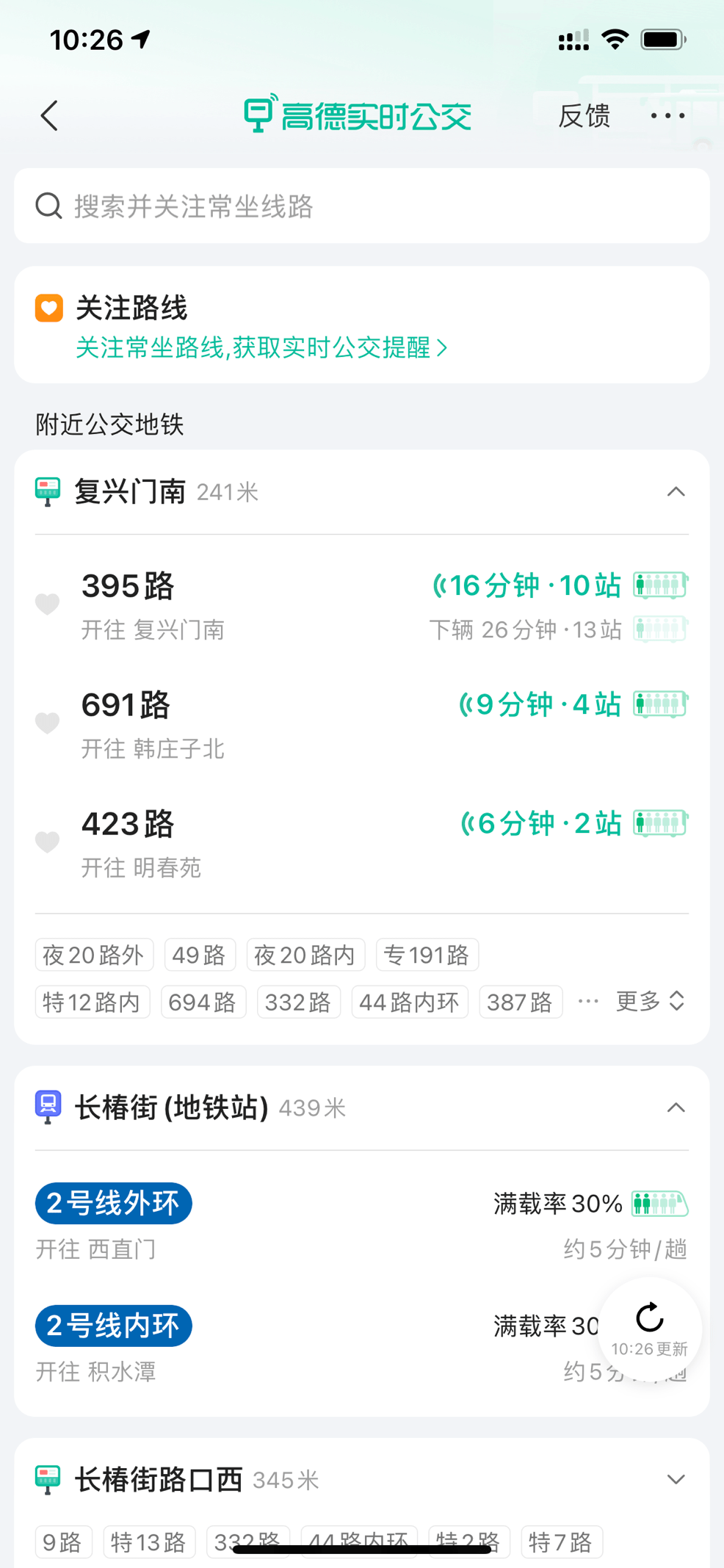Collapse the 复兴门南 station card
The image size is (724, 1568).
click(x=676, y=491)
